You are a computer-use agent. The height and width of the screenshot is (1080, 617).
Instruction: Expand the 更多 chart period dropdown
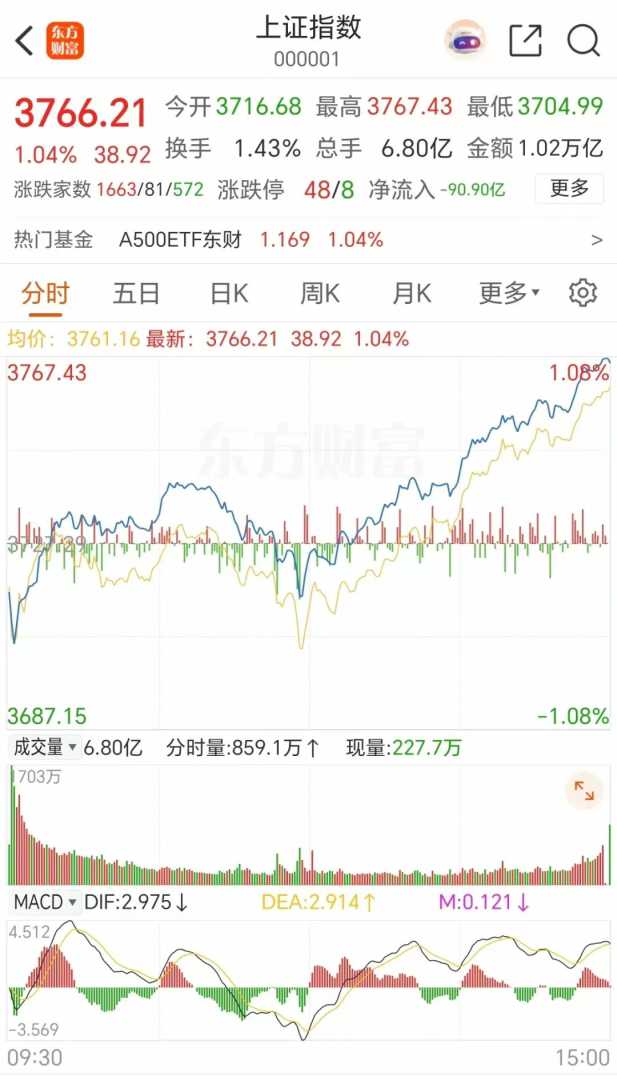pyautogui.click(x=508, y=293)
